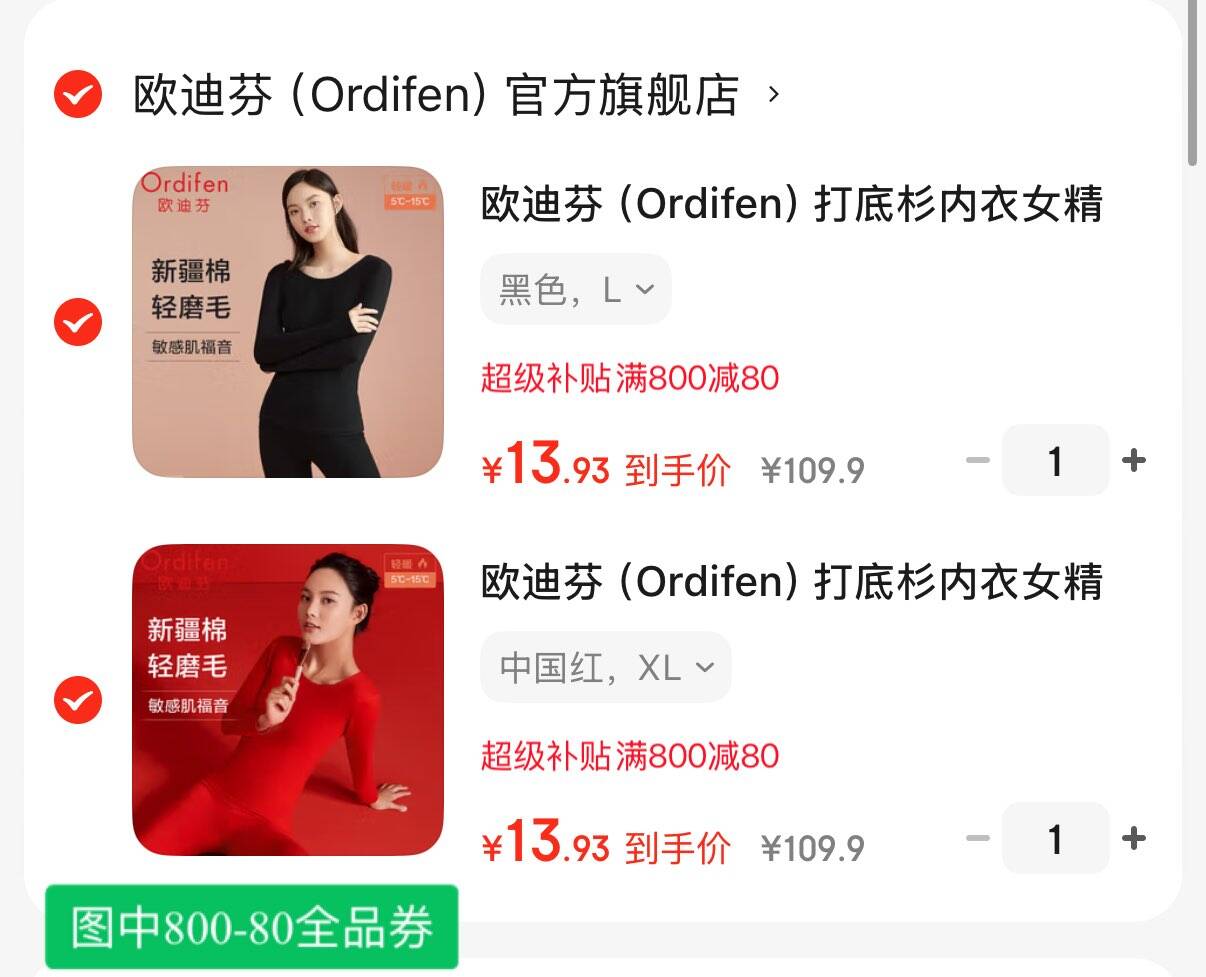Image resolution: width=1206 pixels, height=977 pixels.
Task: Increase quantity of the 中国红 XL item
Action: 1133,838
